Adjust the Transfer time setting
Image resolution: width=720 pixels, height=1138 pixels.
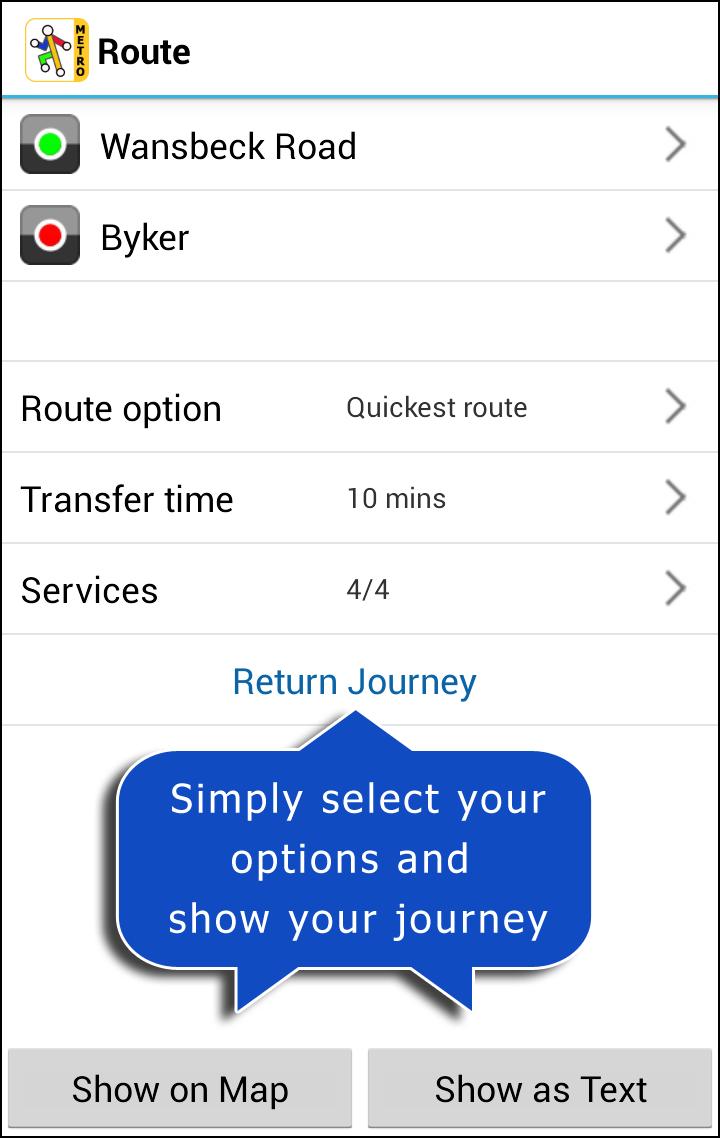point(358,498)
